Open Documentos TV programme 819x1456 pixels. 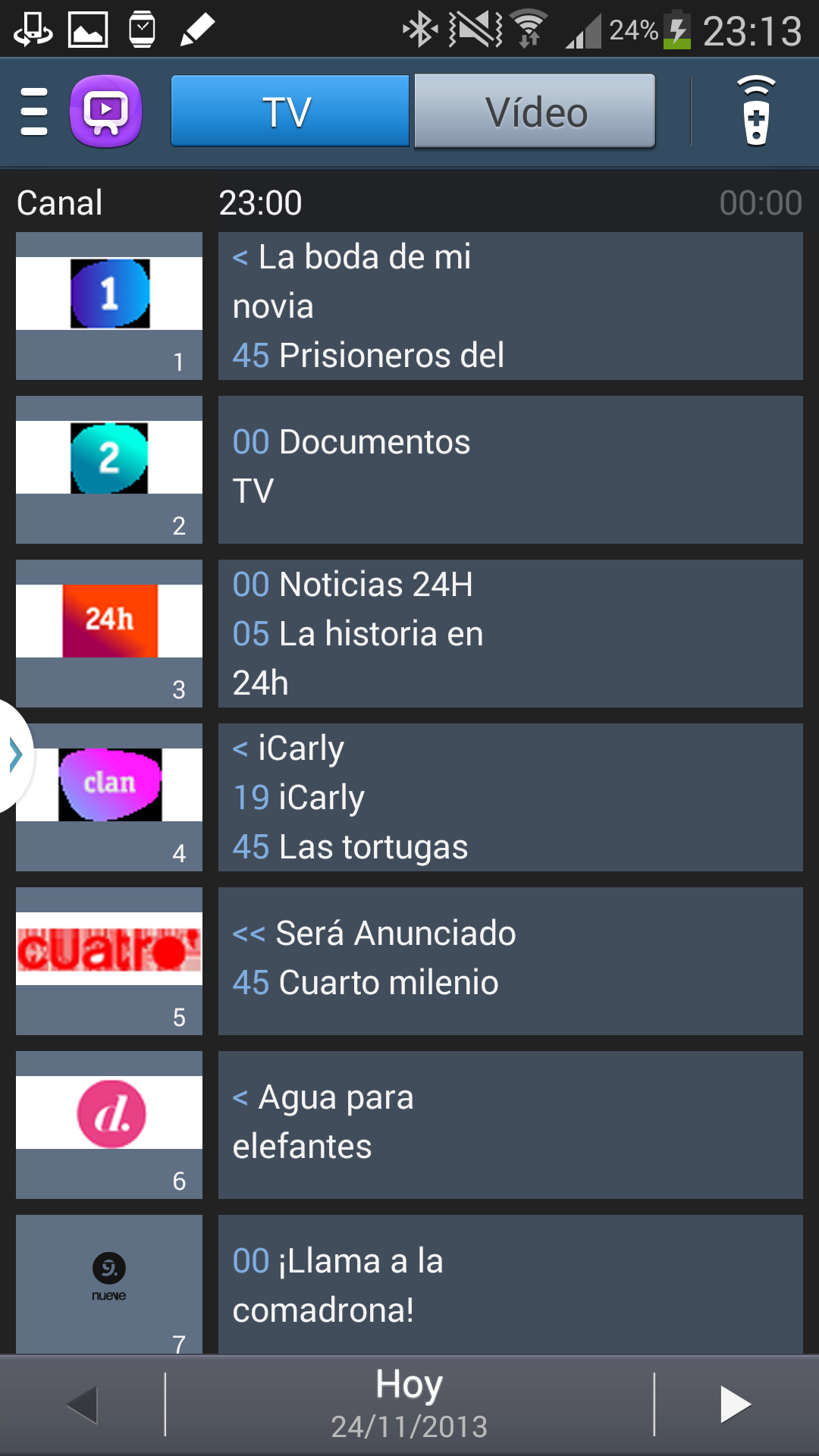510,469
